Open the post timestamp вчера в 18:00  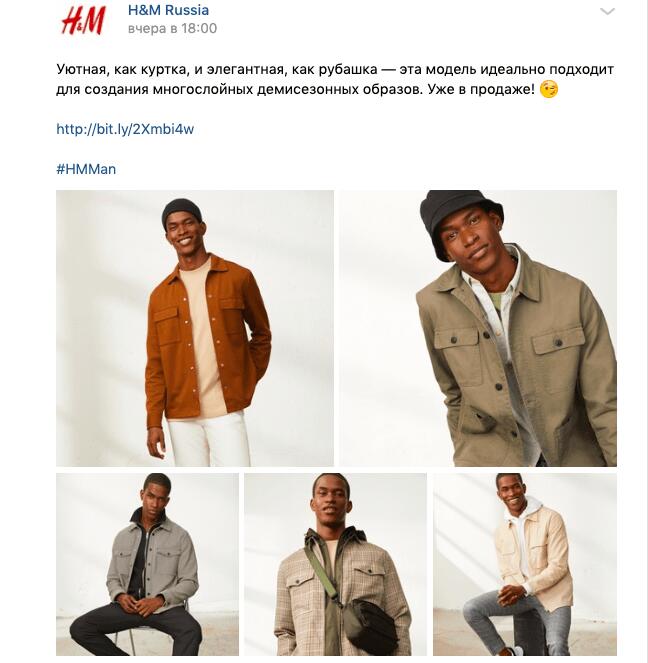coord(172,29)
